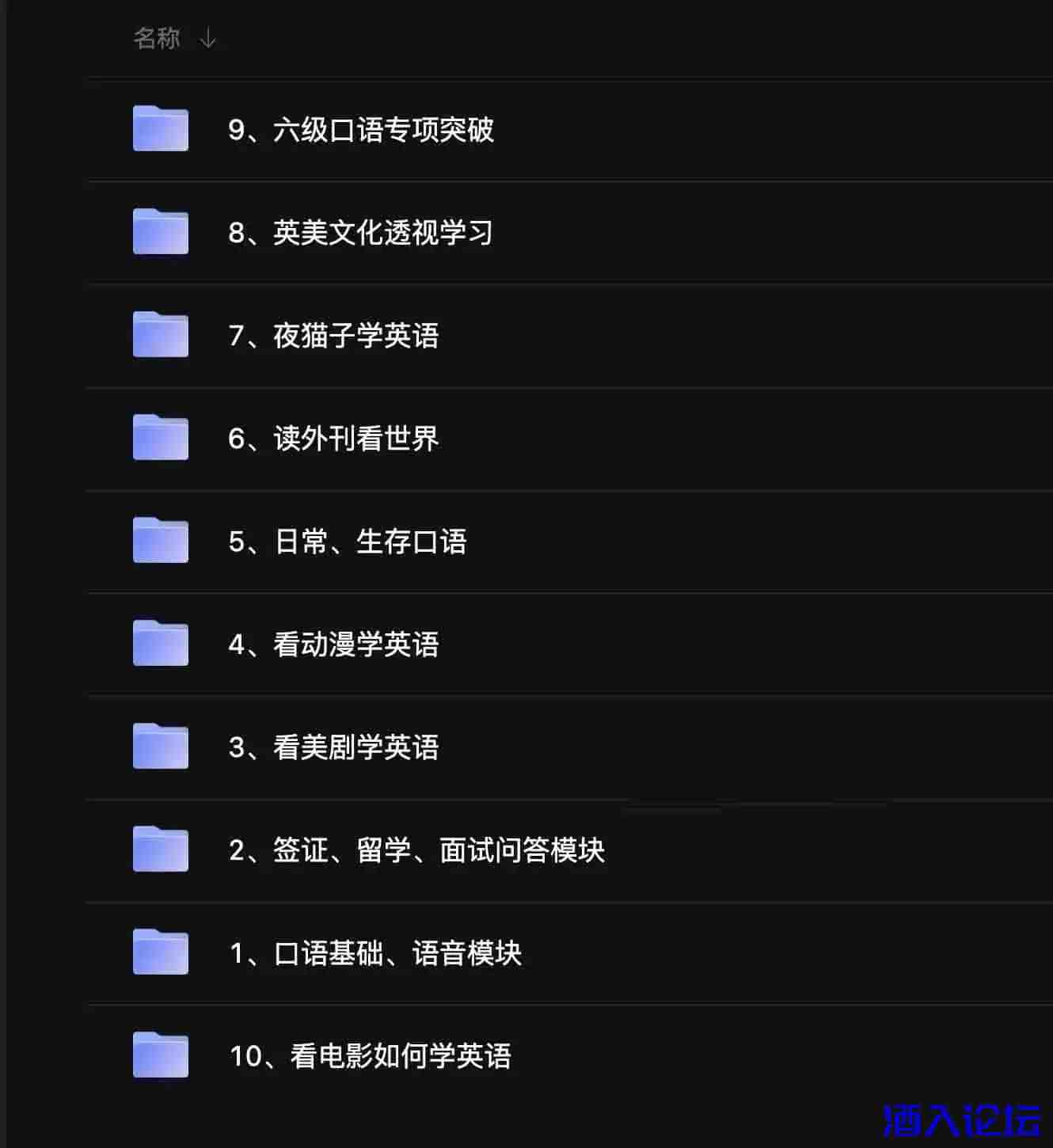Open the 10、看电影如何学英语 folder
1053x1148 pixels.
[370, 1056]
